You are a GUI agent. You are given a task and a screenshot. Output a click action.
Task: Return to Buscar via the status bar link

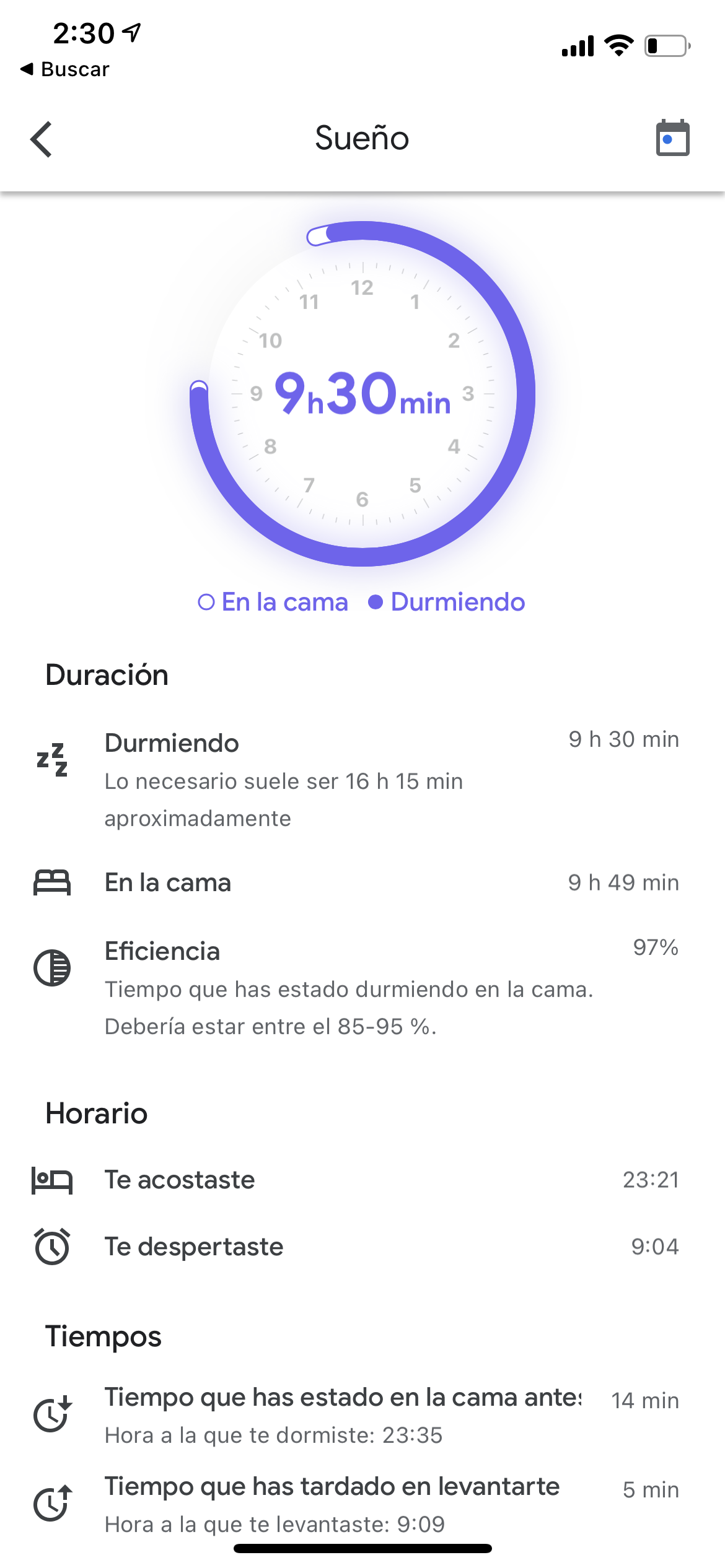click(64, 69)
